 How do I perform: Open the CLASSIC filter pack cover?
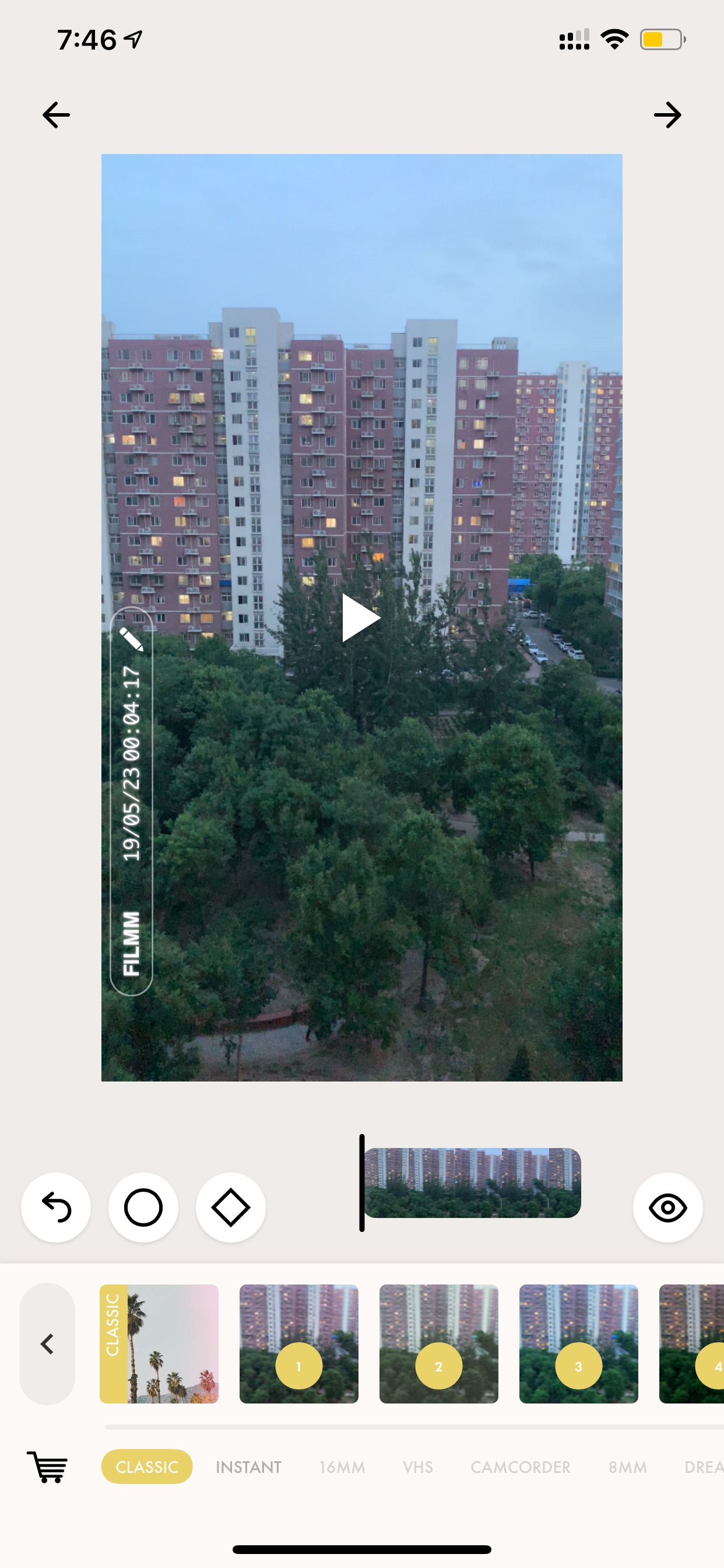[x=159, y=1343]
